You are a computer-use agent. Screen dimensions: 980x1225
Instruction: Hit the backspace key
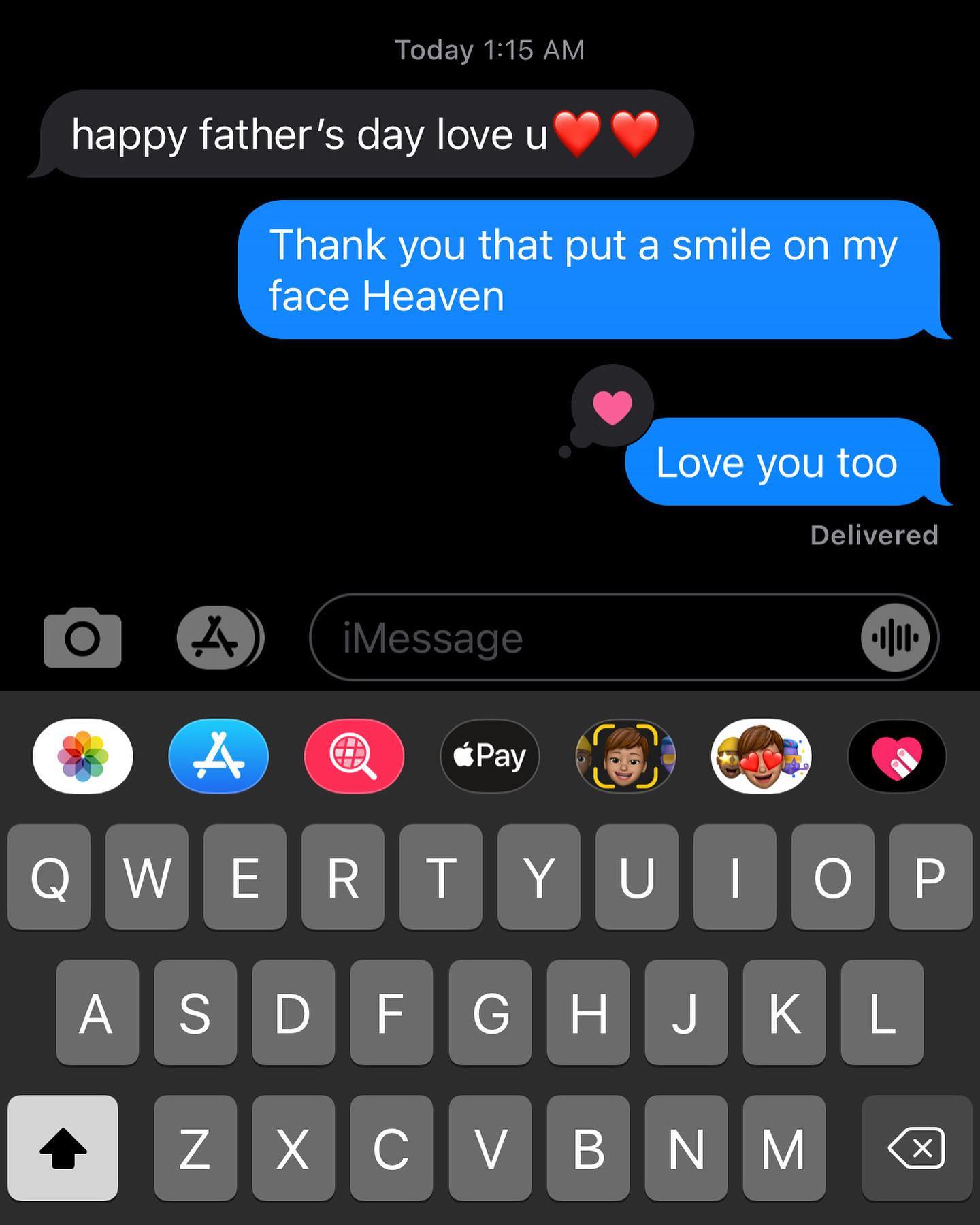pos(916,1147)
